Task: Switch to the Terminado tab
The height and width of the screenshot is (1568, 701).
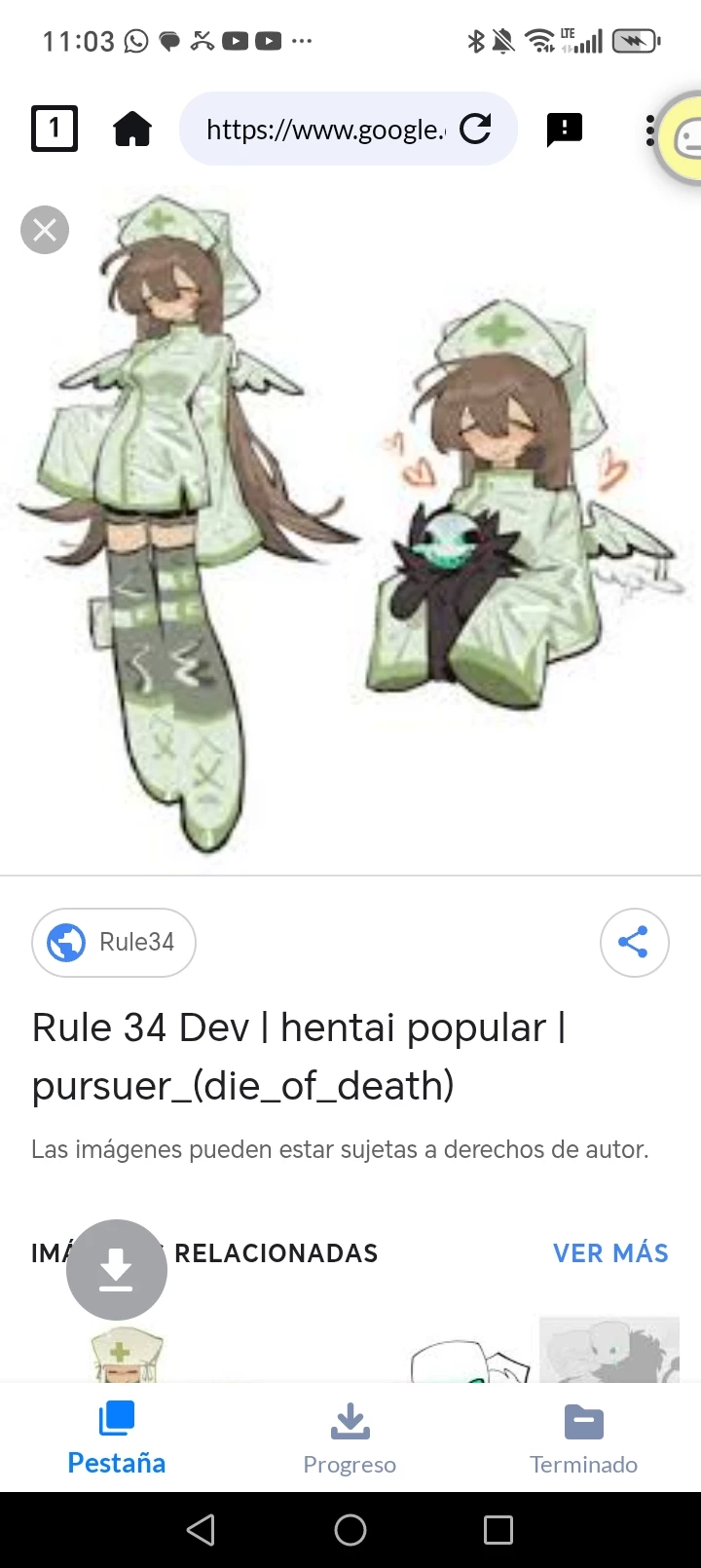Action: (583, 1438)
